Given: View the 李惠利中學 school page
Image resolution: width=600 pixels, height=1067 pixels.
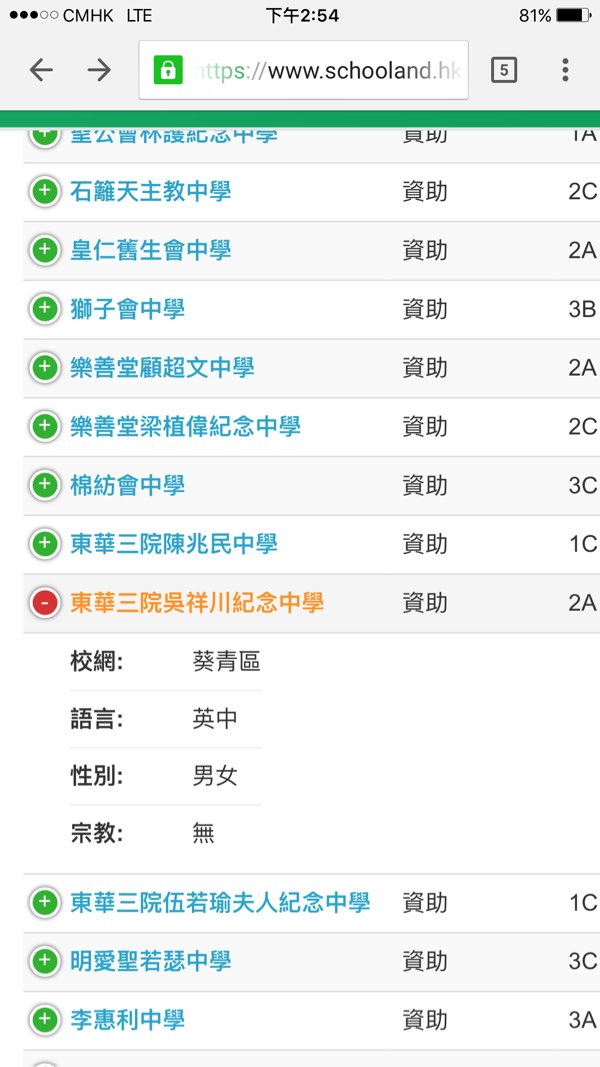Looking at the screenshot, I should point(128,1021).
